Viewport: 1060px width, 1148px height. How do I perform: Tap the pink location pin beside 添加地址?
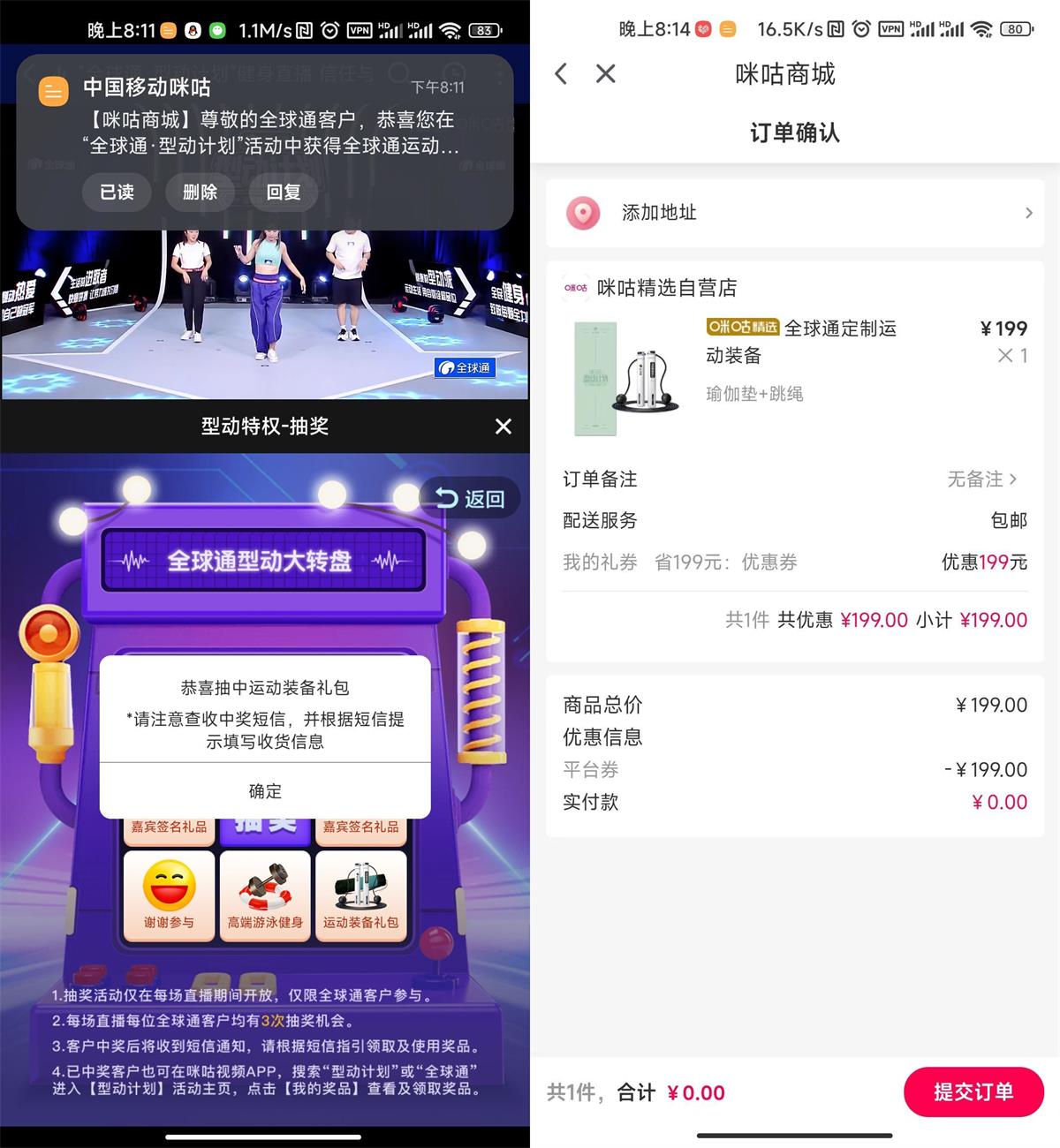click(583, 213)
